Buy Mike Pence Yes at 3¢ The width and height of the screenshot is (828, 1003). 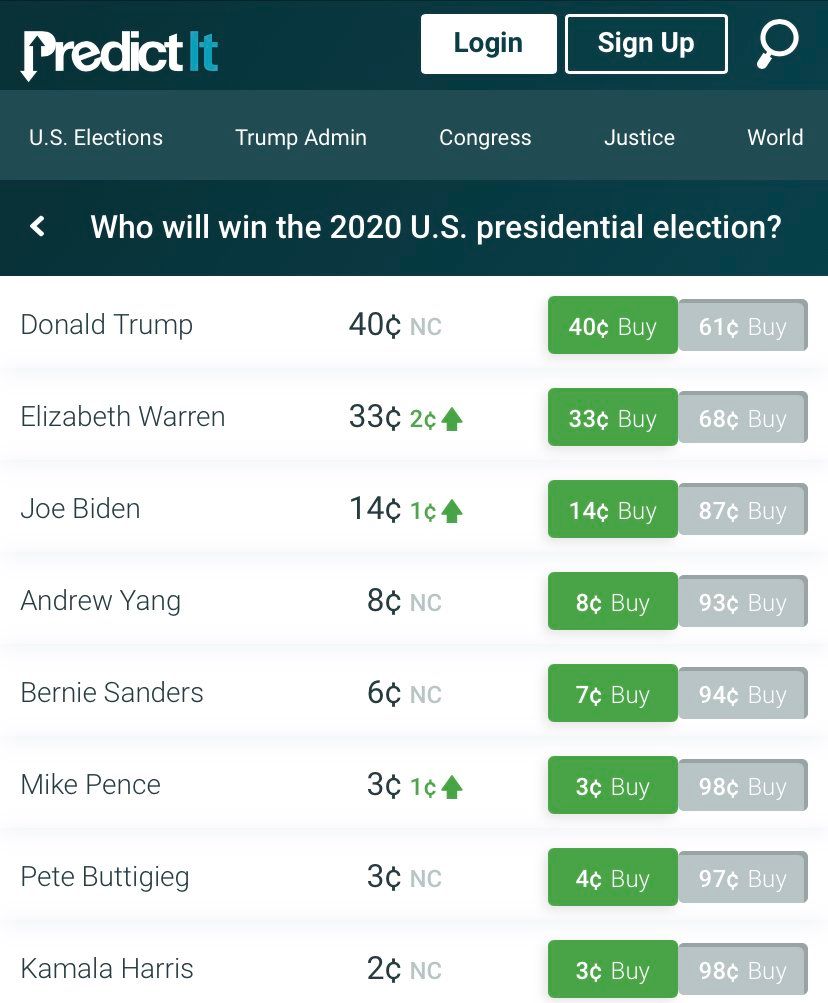point(612,786)
